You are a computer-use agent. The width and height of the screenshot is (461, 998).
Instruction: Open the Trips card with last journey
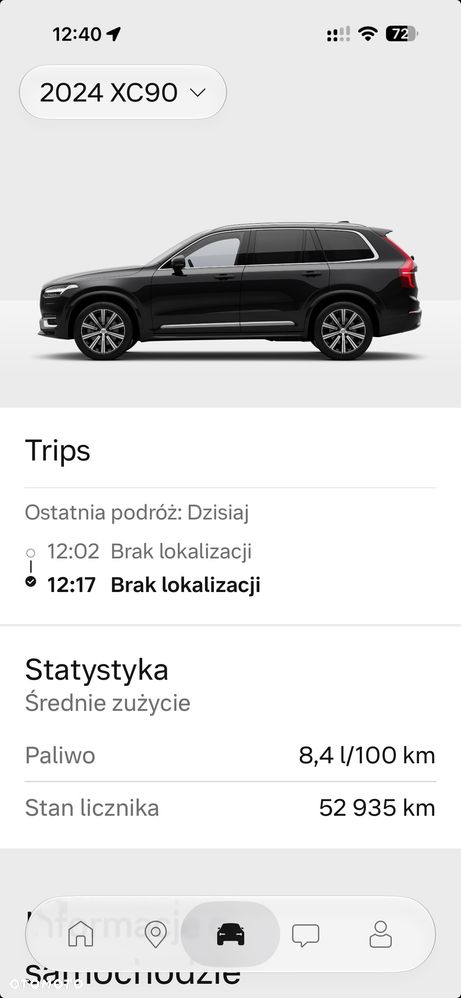point(230,516)
